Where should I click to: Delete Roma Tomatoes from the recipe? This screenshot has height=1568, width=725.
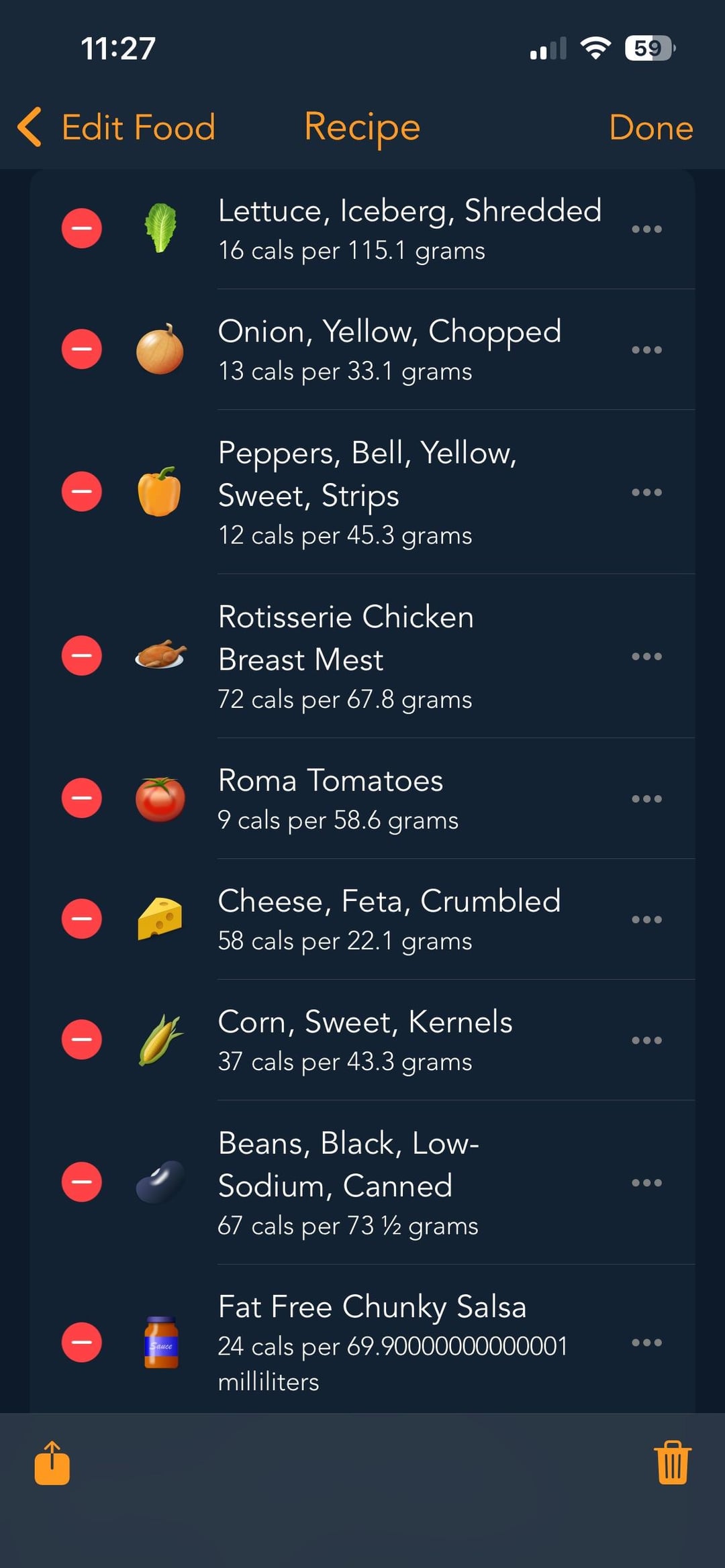click(x=82, y=798)
